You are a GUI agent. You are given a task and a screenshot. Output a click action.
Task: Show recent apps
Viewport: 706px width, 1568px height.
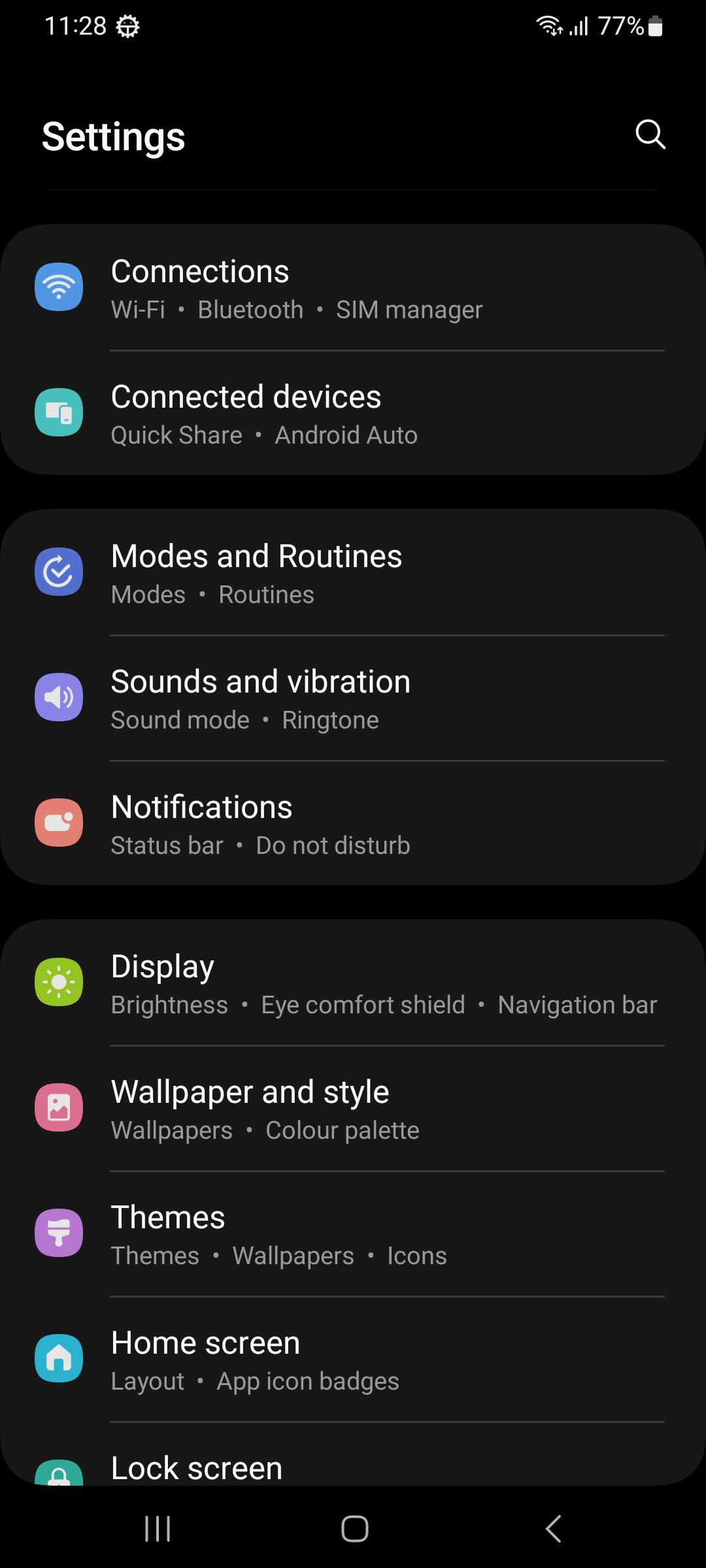[x=157, y=1528]
